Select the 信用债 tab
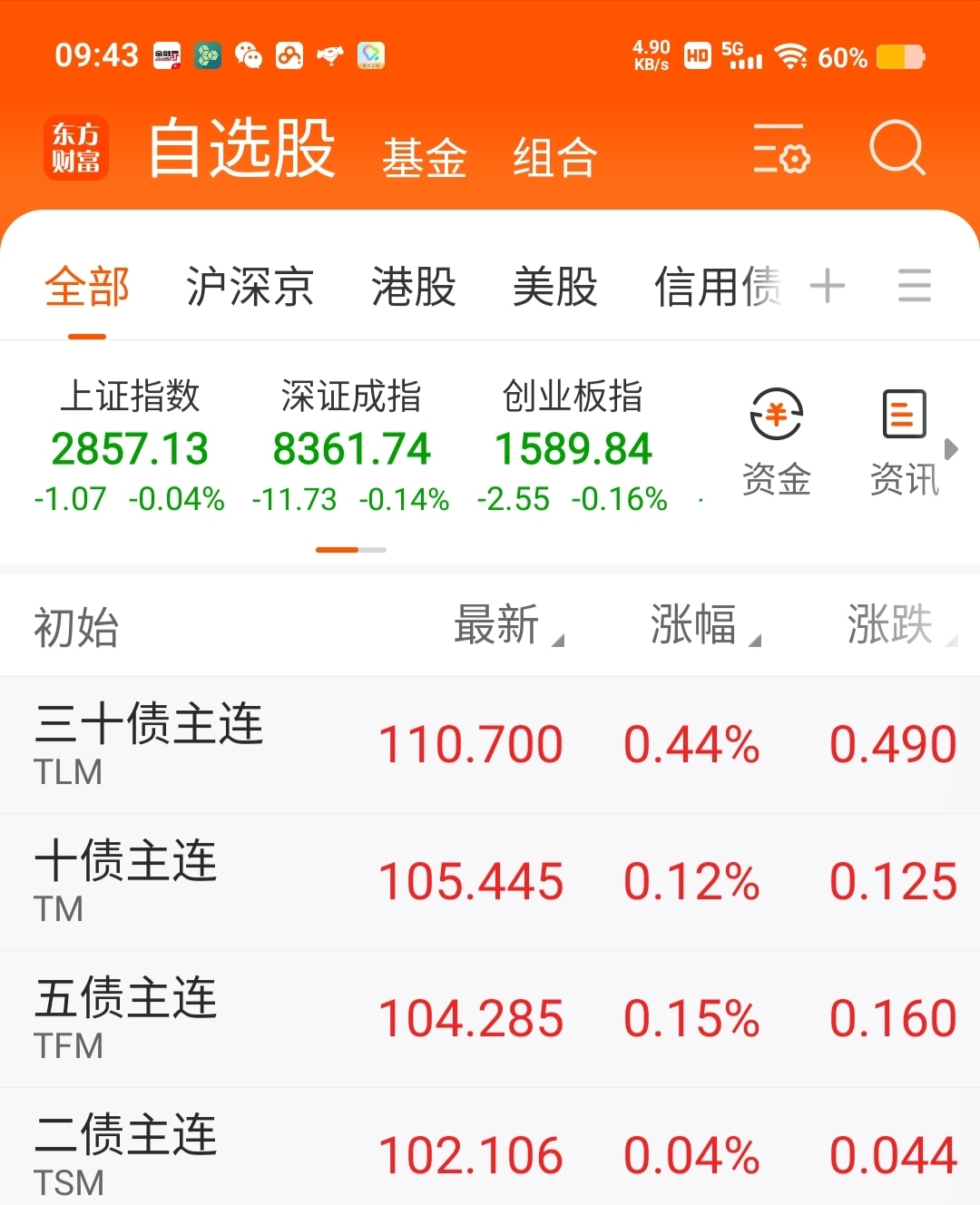This screenshot has width=980, height=1205. (x=717, y=285)
